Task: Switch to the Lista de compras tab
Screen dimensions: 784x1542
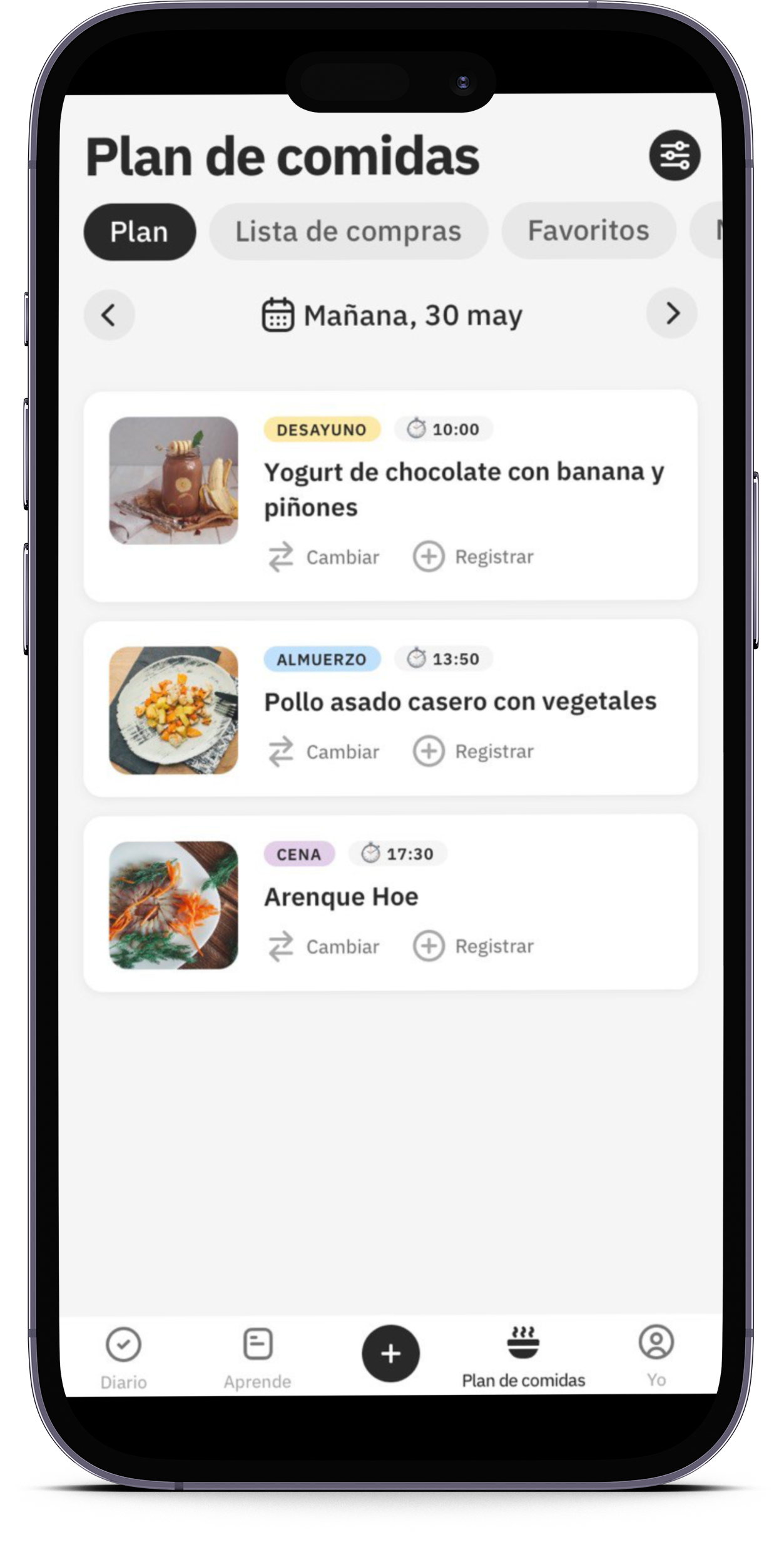Action: tap(348, 232)
